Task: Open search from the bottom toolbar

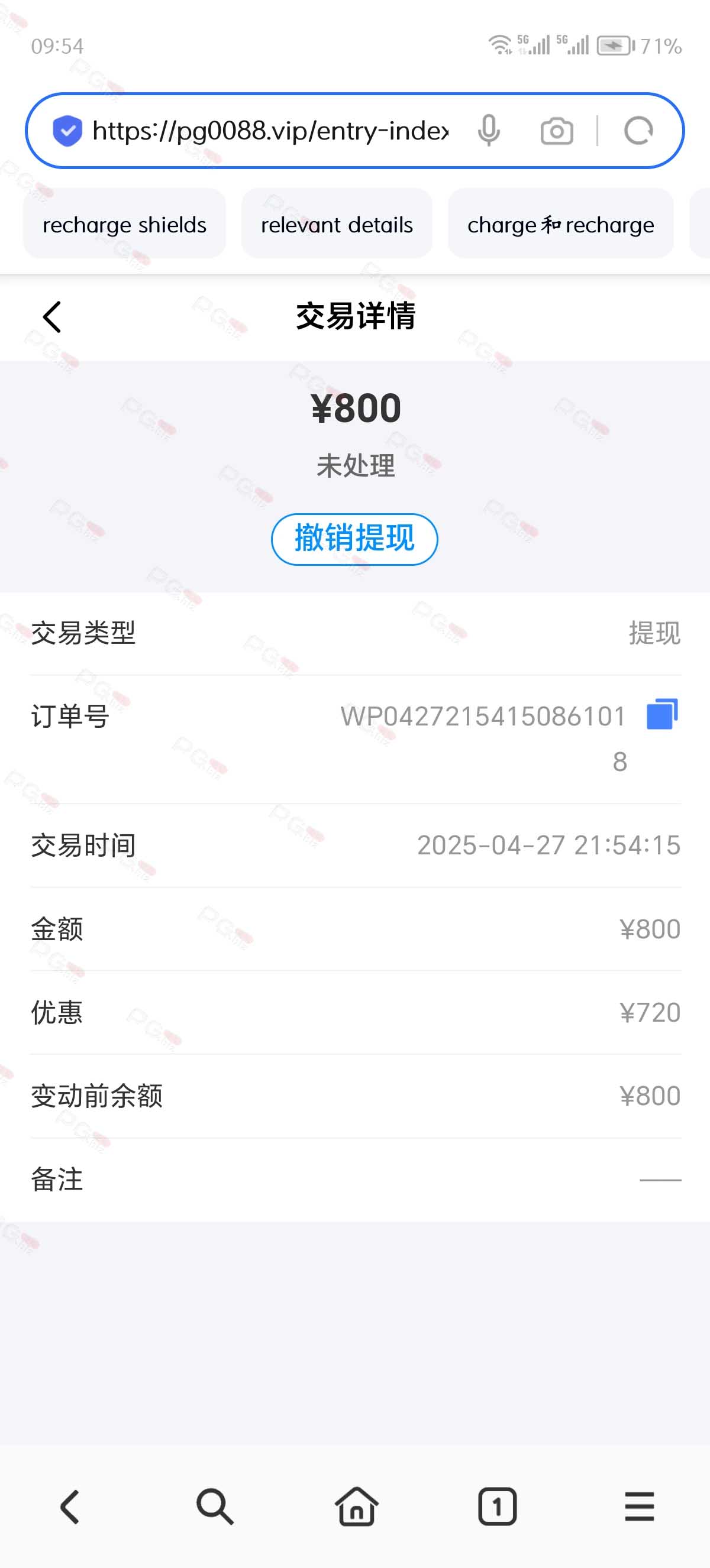Action: pos(214,1507)
